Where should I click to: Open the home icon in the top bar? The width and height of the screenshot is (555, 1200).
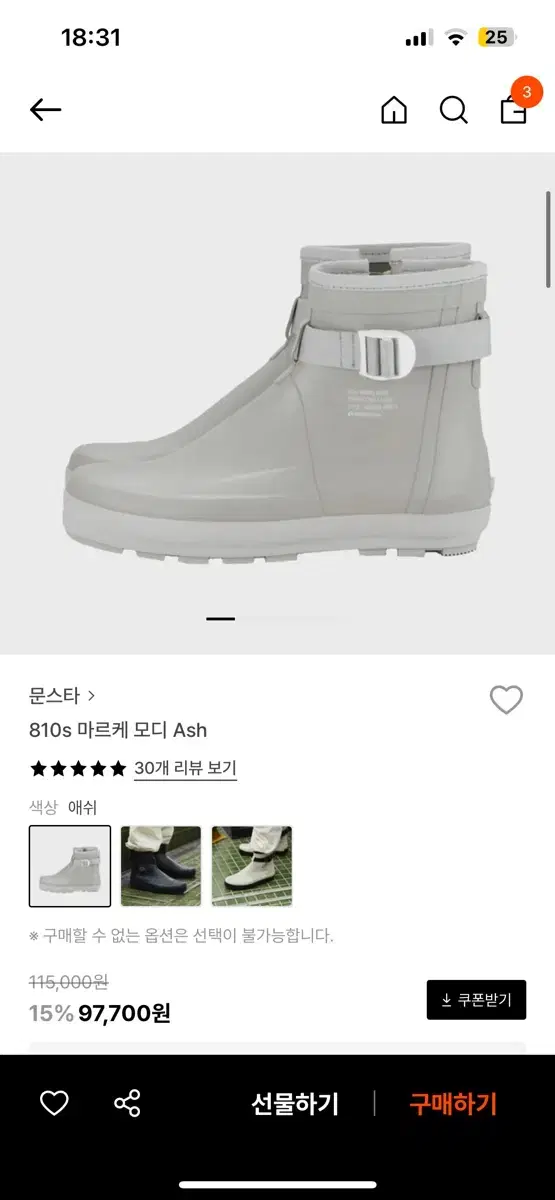point(394,110)
